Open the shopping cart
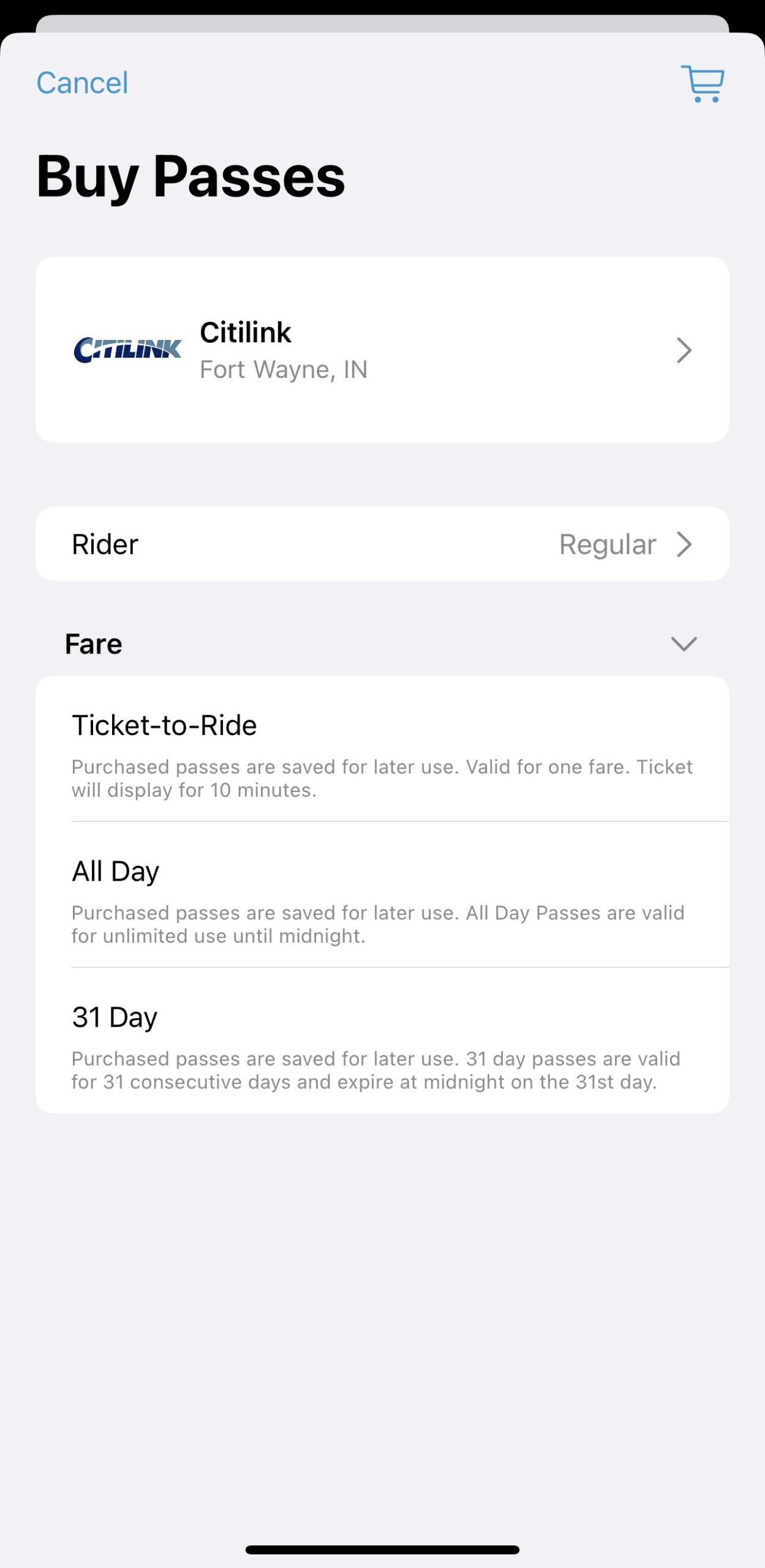The height and width of the screenshot is (1568, 765). coord(703,83)
